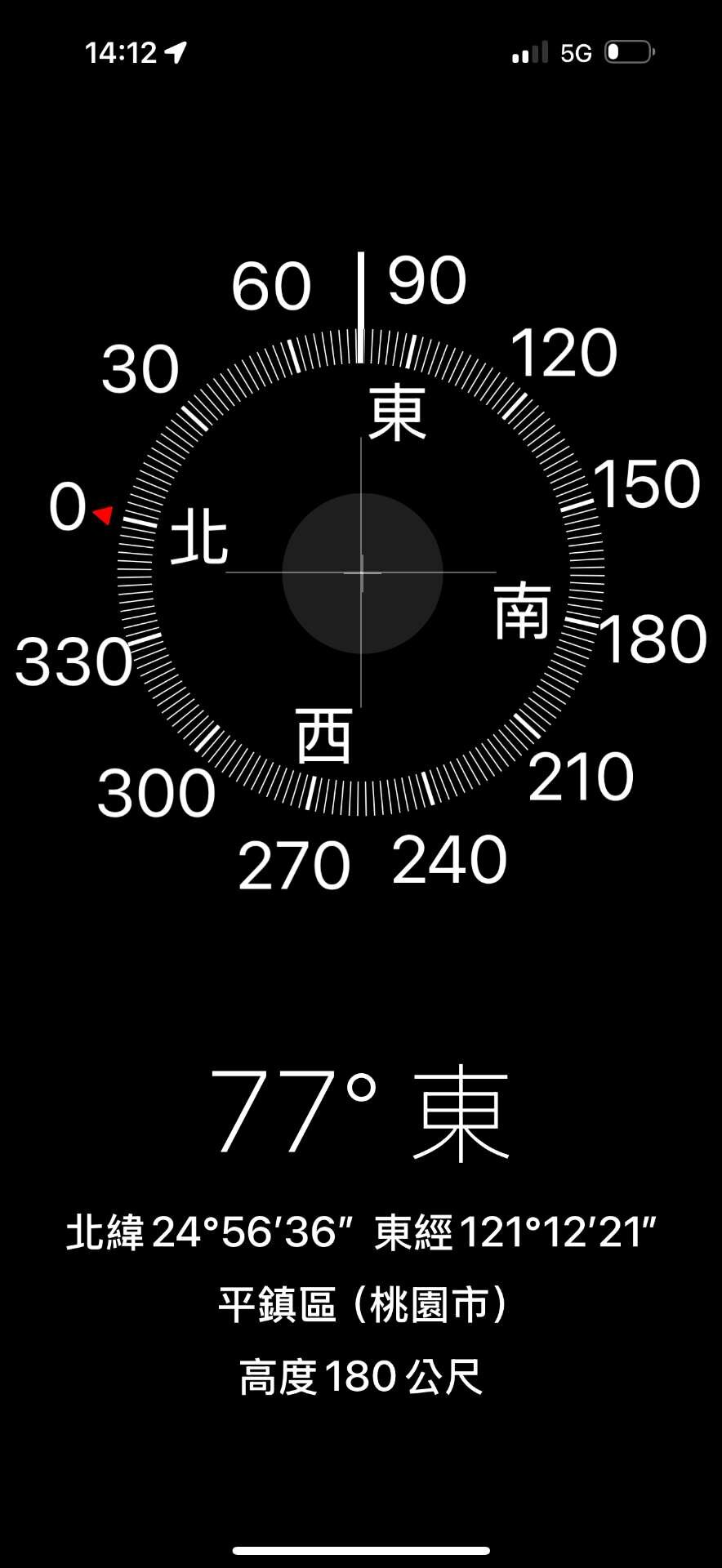This screenshot has width=722, height=1568.
Task: Tap the compass dial to lock bearing
Action: 361,572
